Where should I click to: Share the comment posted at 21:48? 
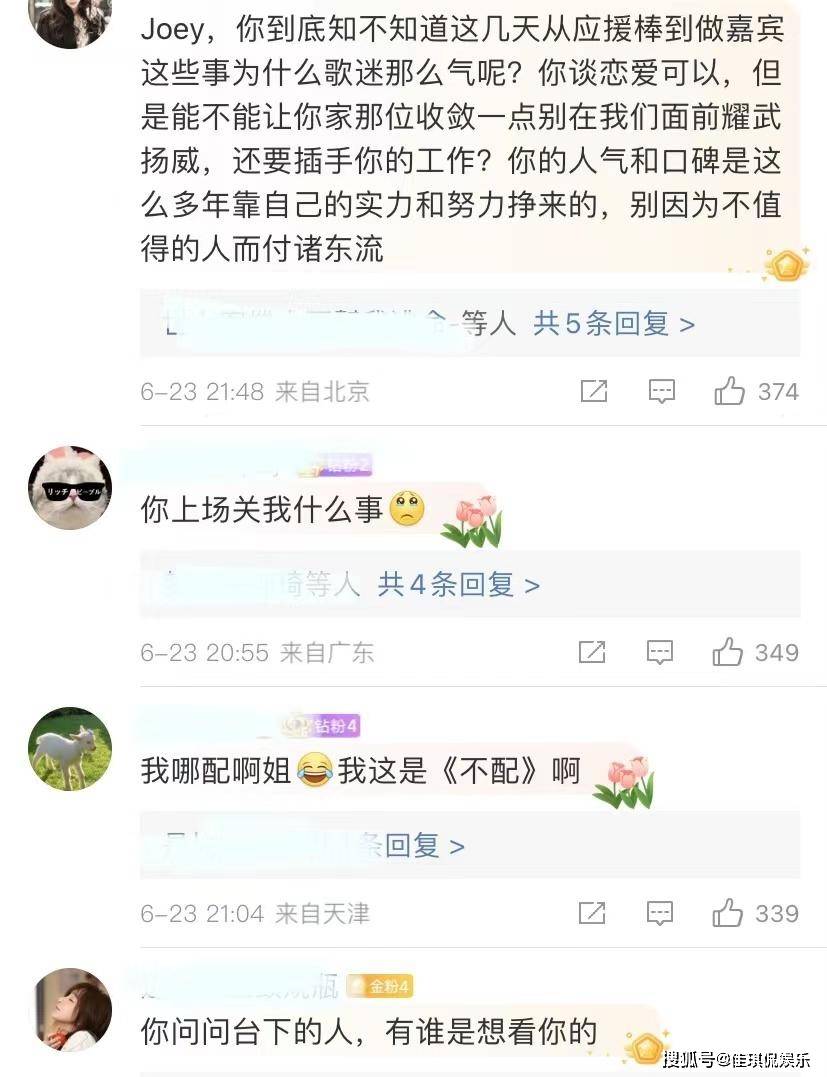594,391
